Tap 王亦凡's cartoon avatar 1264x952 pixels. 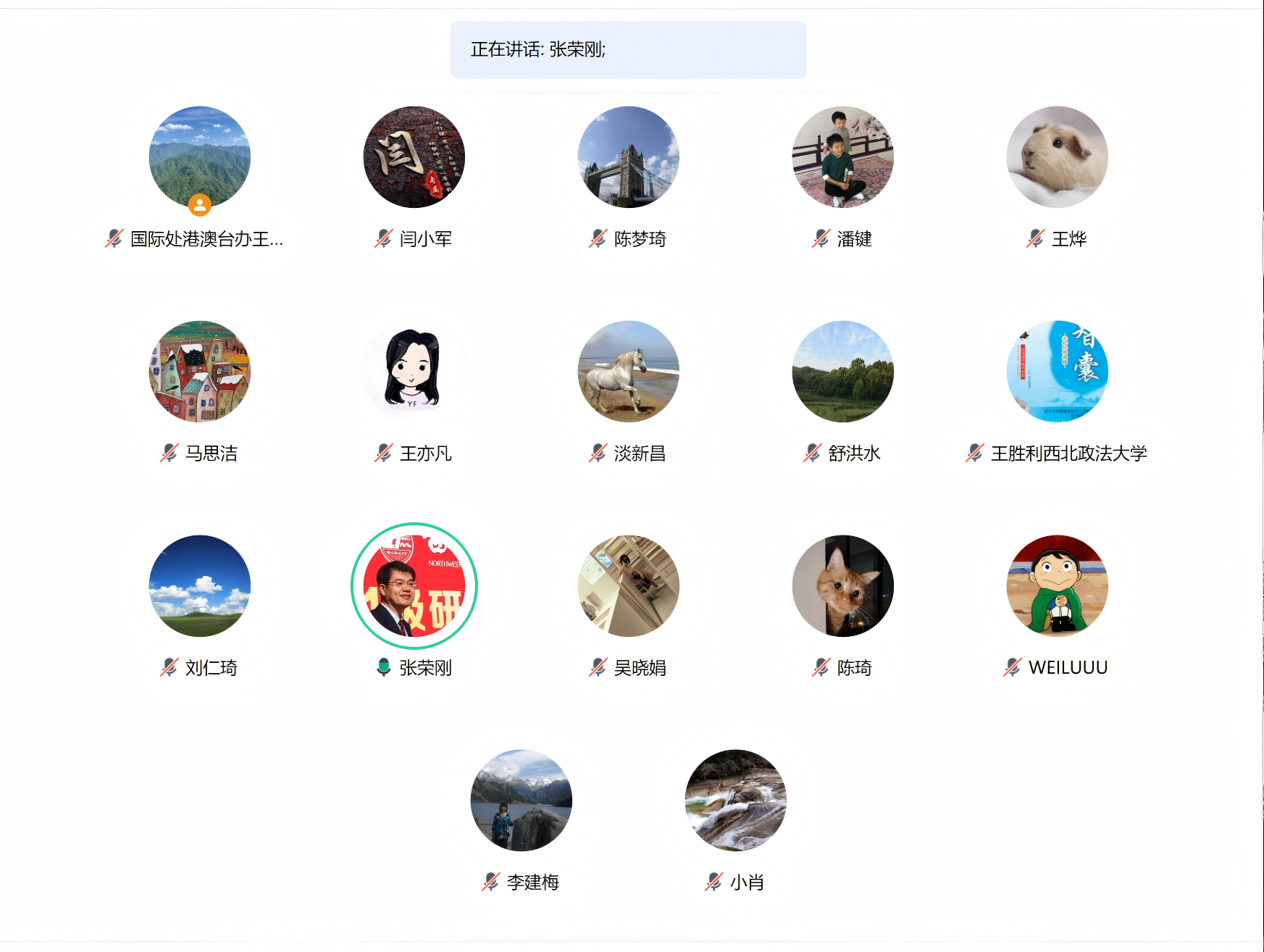pyautogui.click(x=414, y=372)
